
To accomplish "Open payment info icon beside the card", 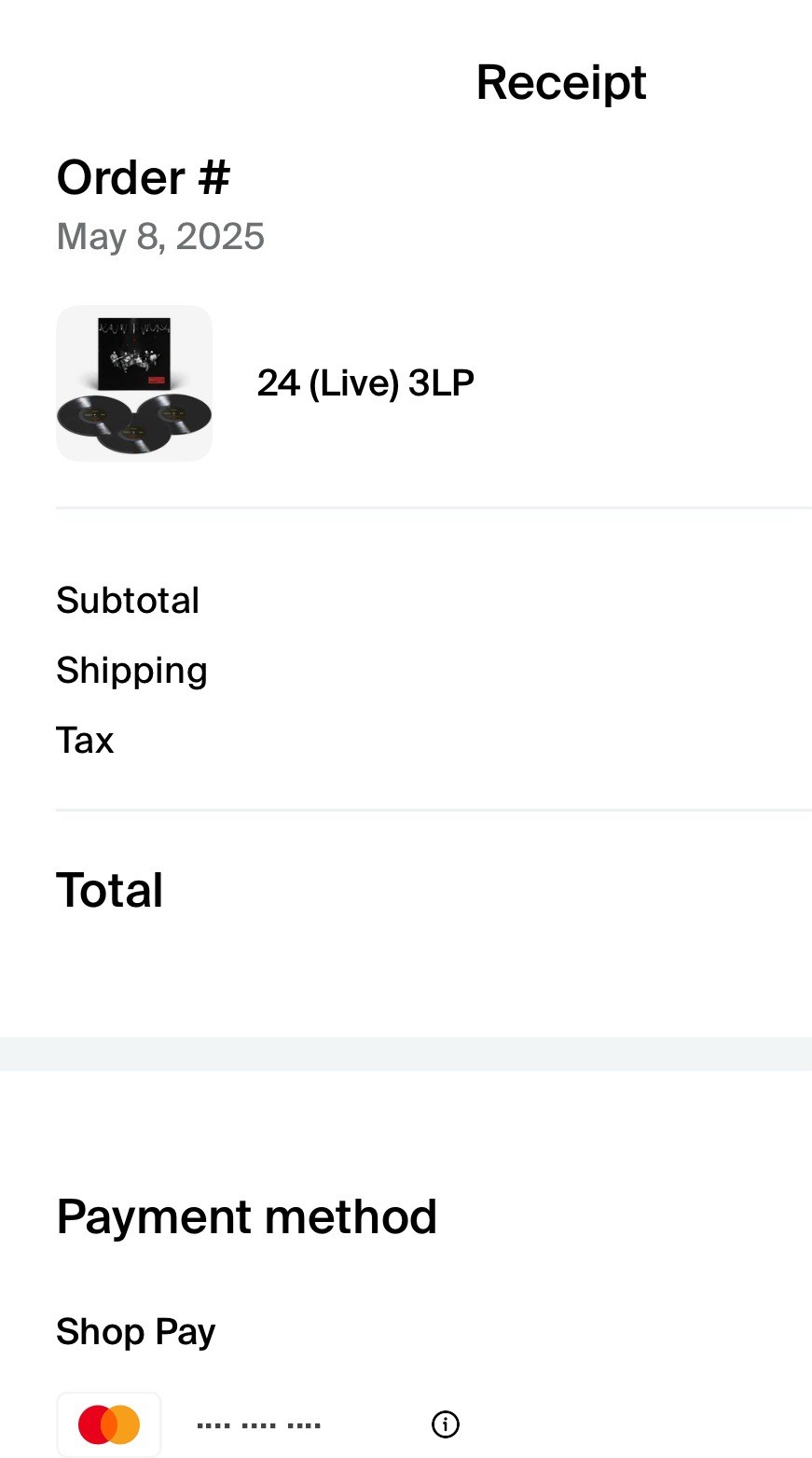I will coord(446,1423).
